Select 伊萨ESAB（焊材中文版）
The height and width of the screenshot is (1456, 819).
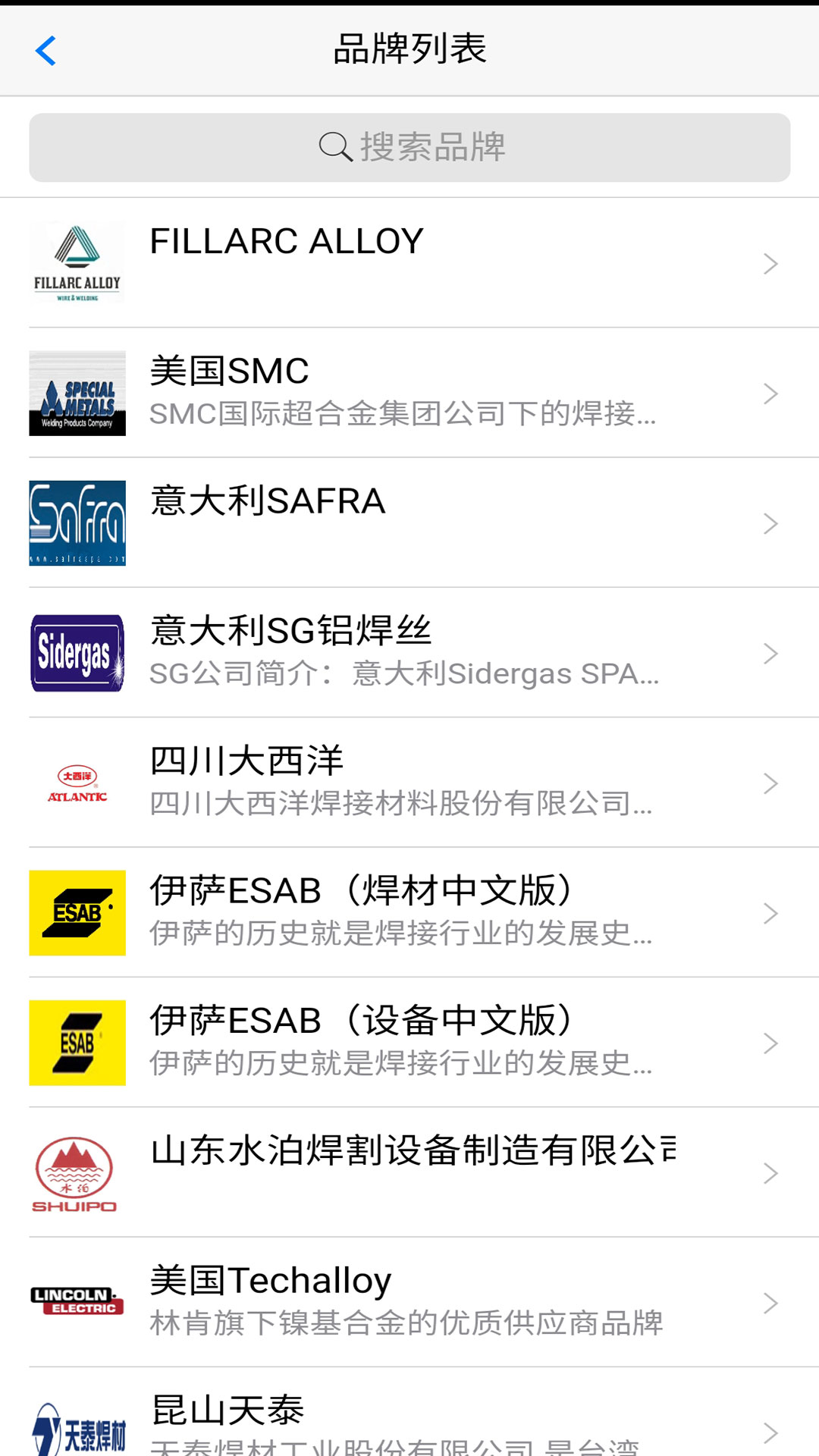coord(409,912)
